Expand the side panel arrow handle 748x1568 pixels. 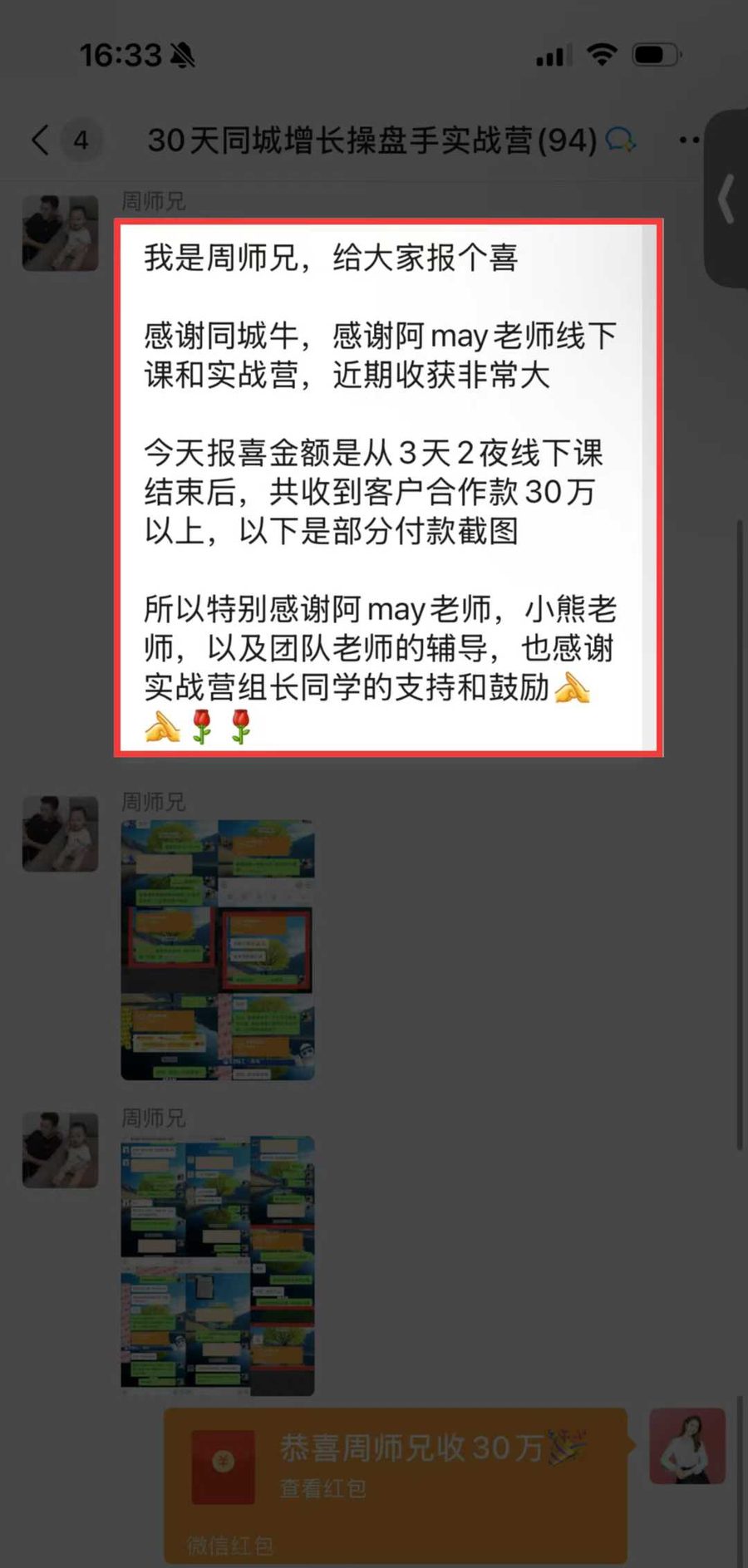(x=726, y=198)
